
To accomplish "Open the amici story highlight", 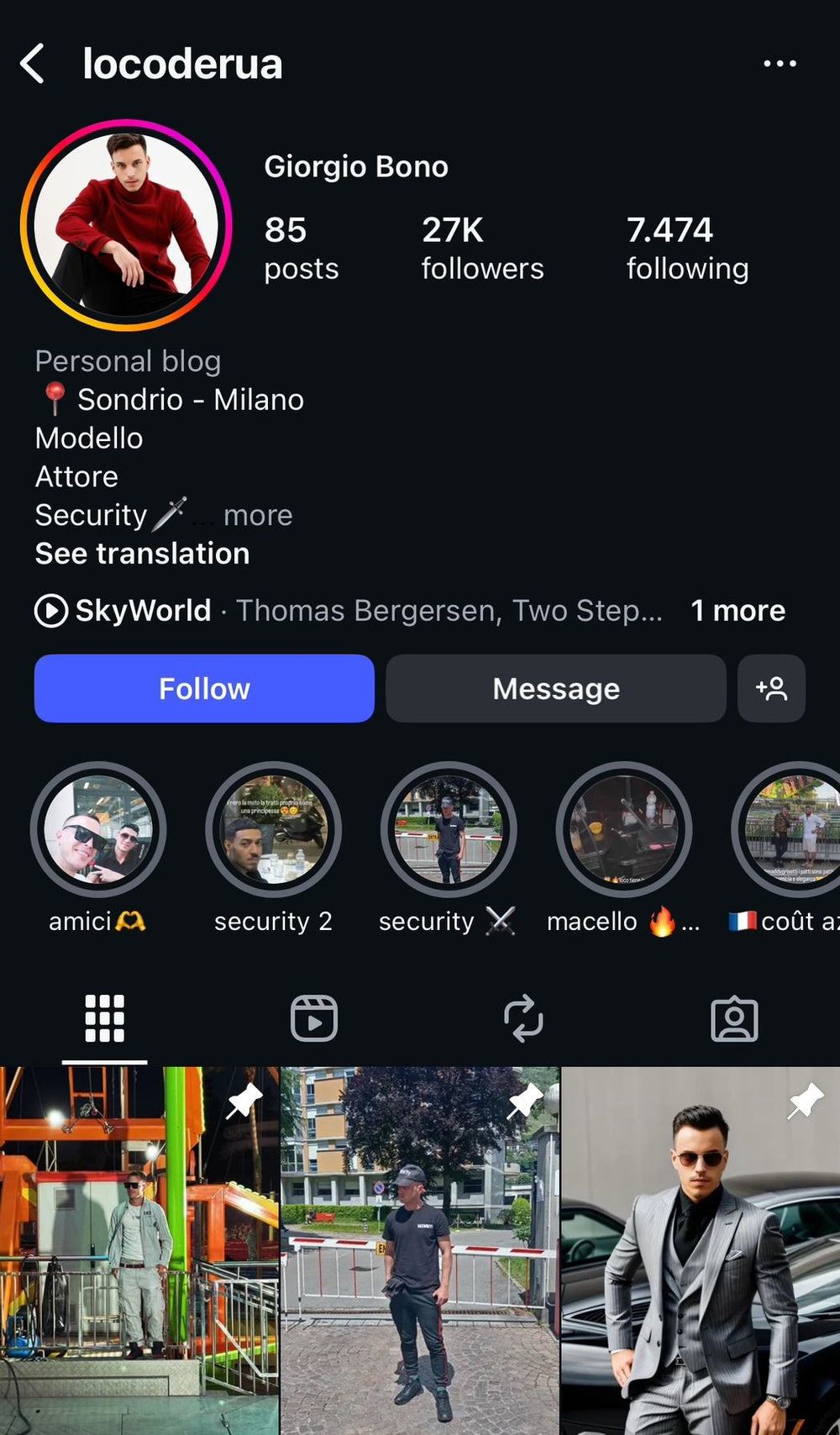I will pos(98,830).
